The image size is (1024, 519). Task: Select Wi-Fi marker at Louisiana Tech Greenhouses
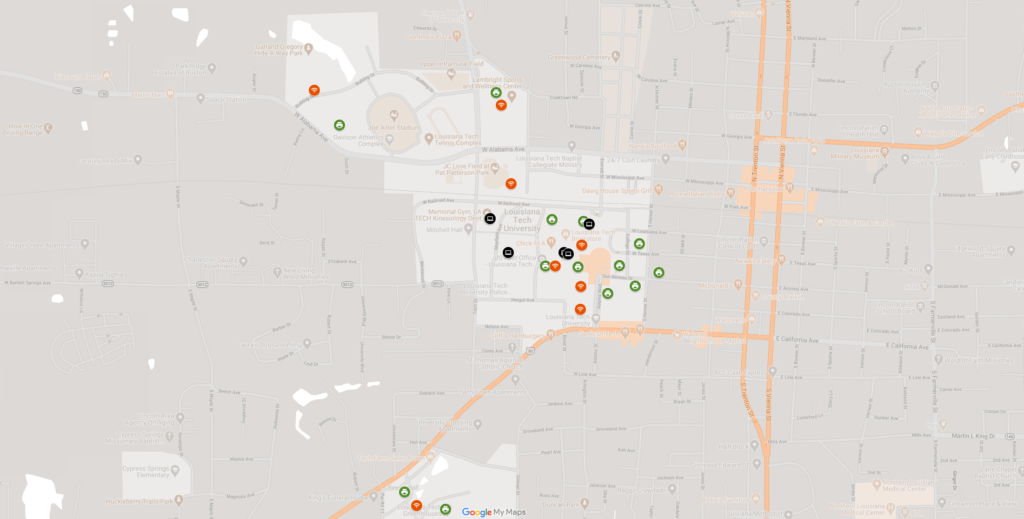(416, 506)
